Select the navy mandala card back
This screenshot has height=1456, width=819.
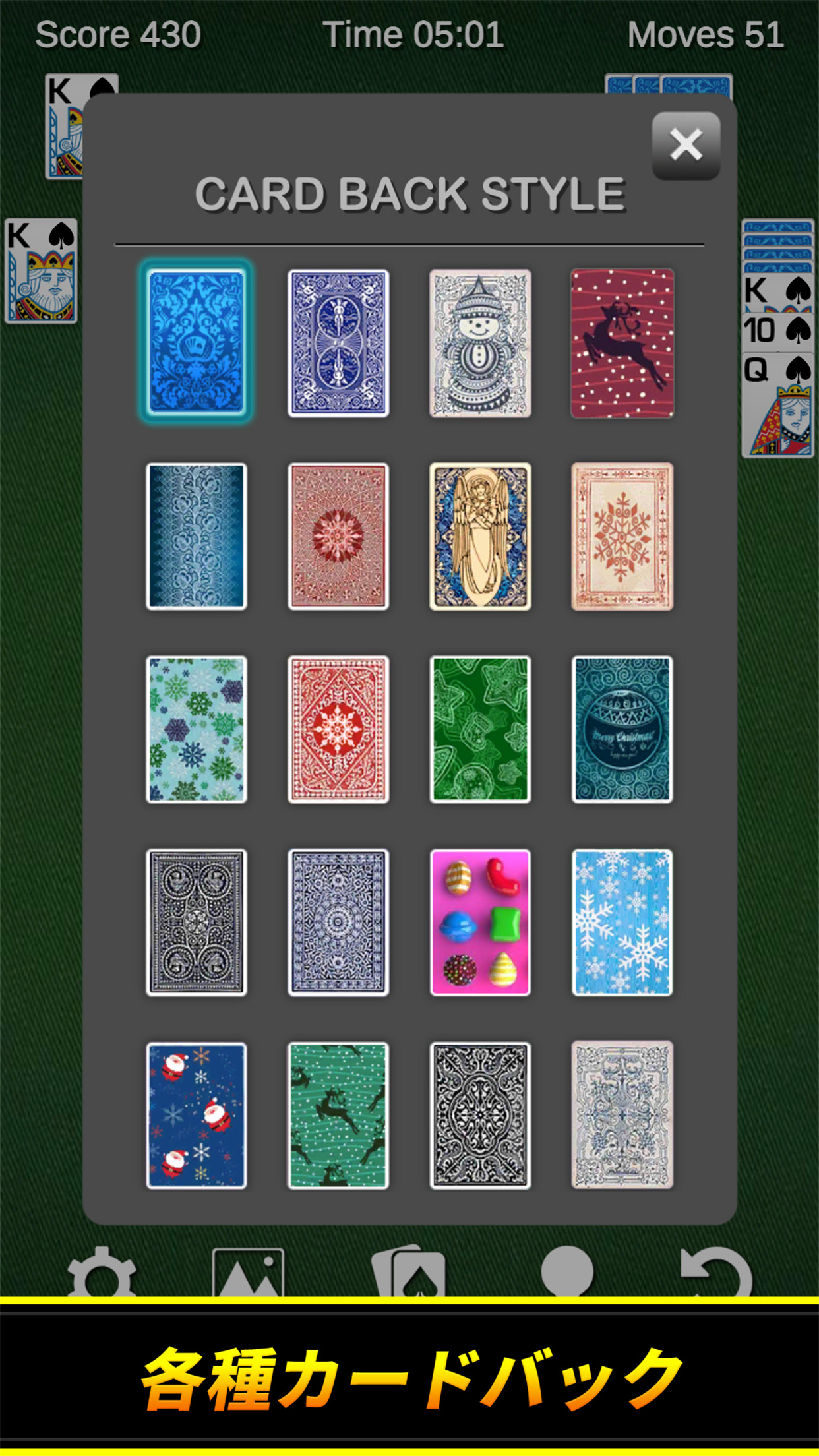pyautogui.click(x=338, y=923)
